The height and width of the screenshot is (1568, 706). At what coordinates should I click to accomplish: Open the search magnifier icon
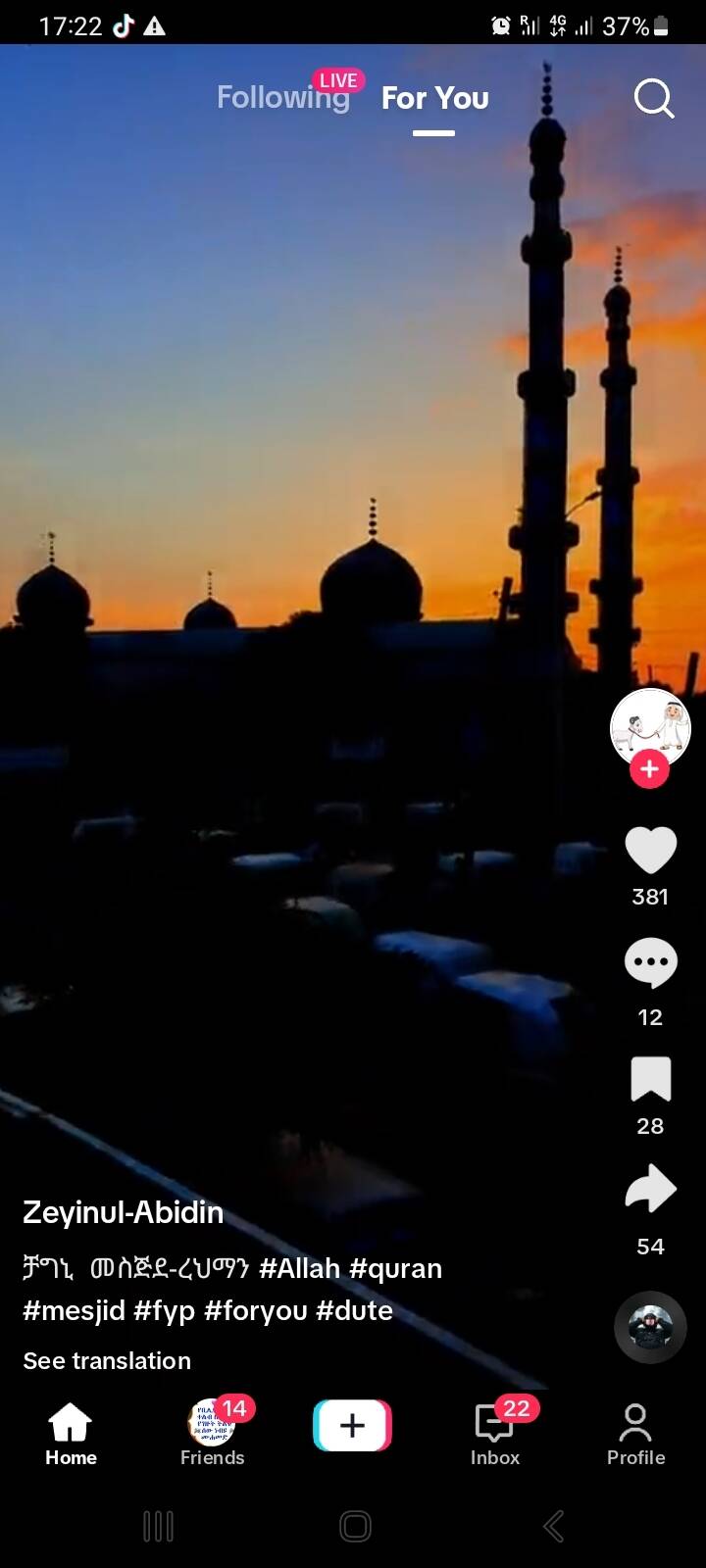point(653,98)
